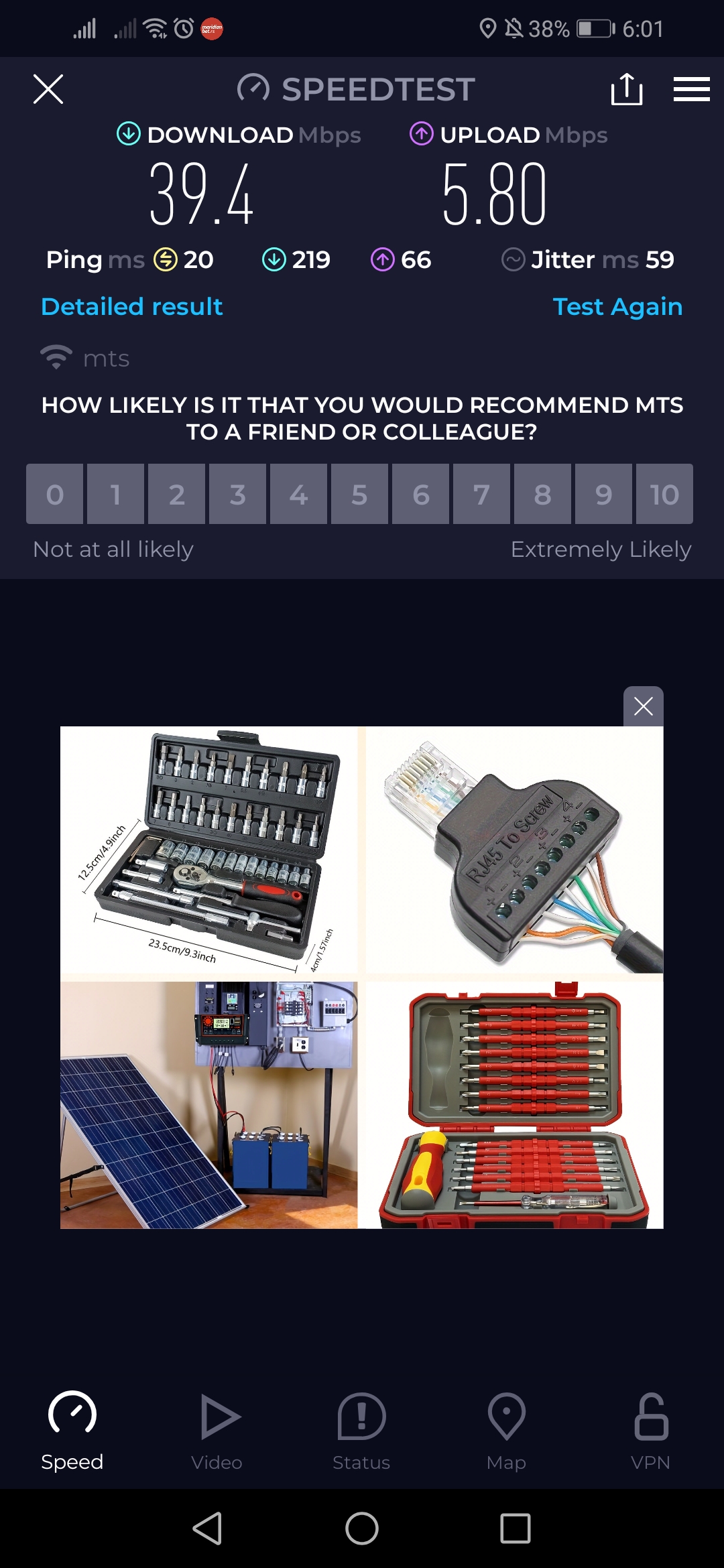This screenshot has height=1568, width=724.
Task: Close the speedtest result screen
Action: coord(48,89)
